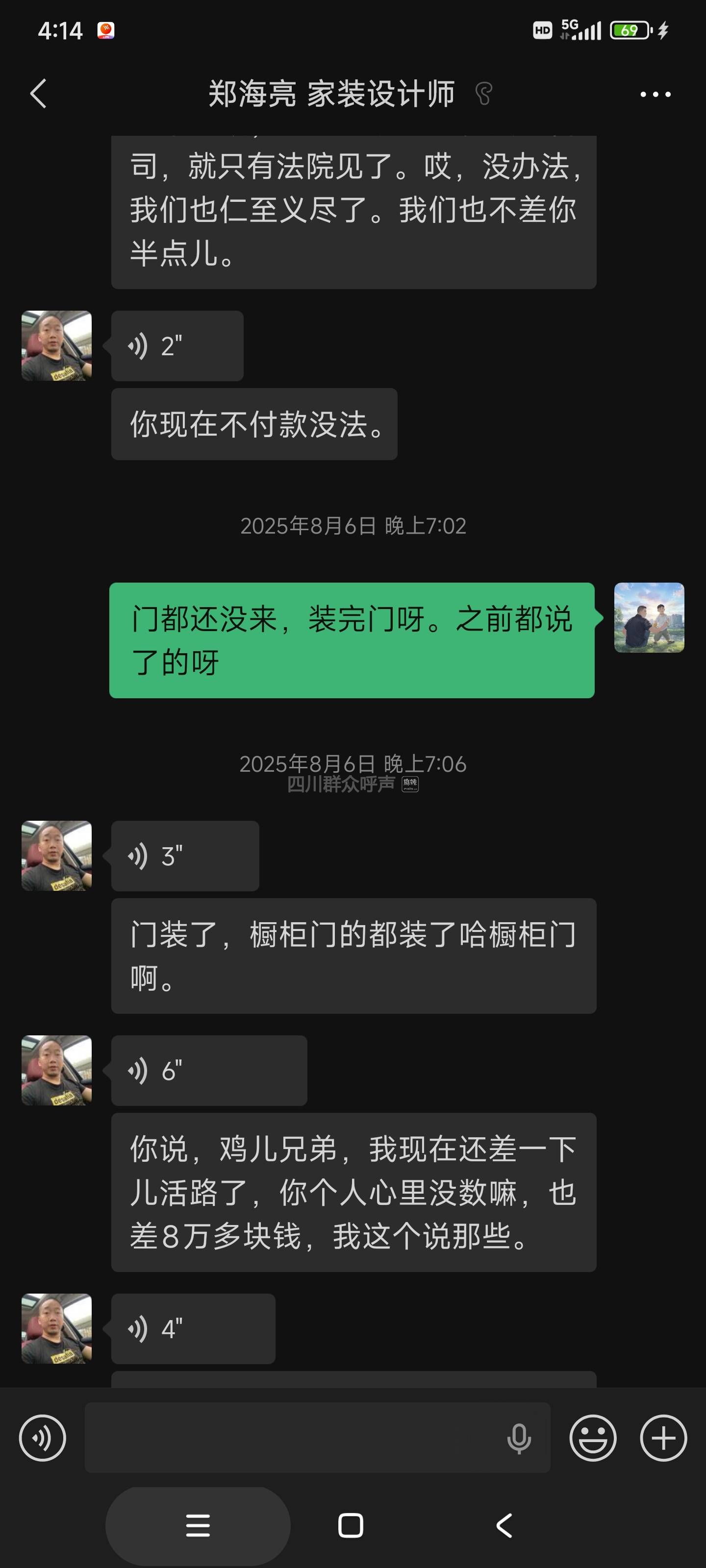Open the chat info overflow menu
This screenshot has height=1568, width=706.
655,95
